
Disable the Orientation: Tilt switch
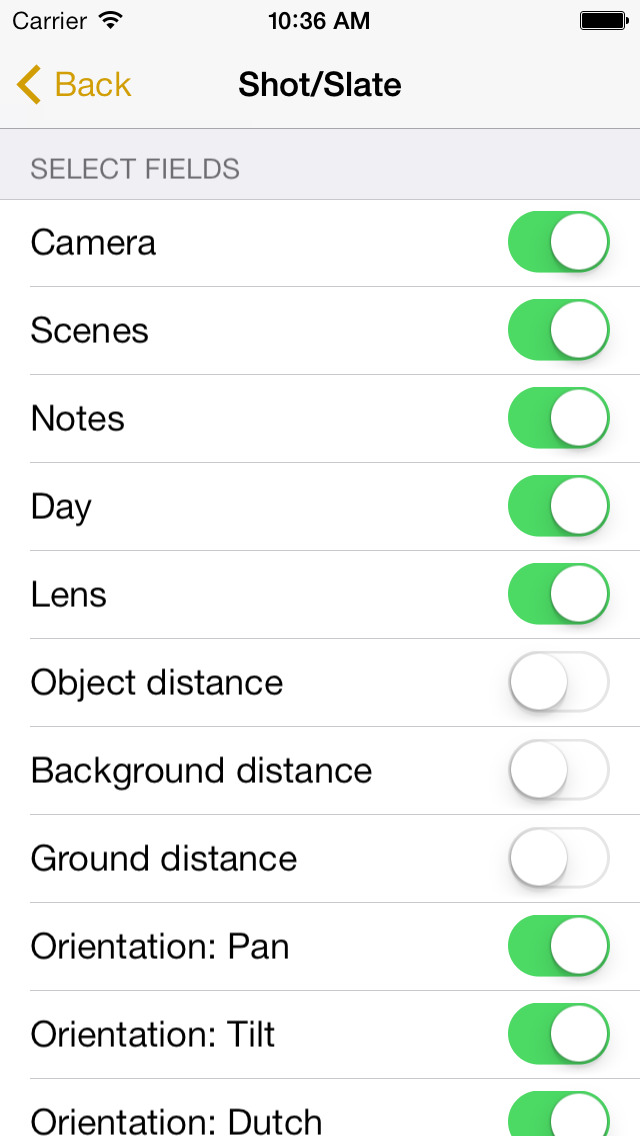coord(559,1034)
